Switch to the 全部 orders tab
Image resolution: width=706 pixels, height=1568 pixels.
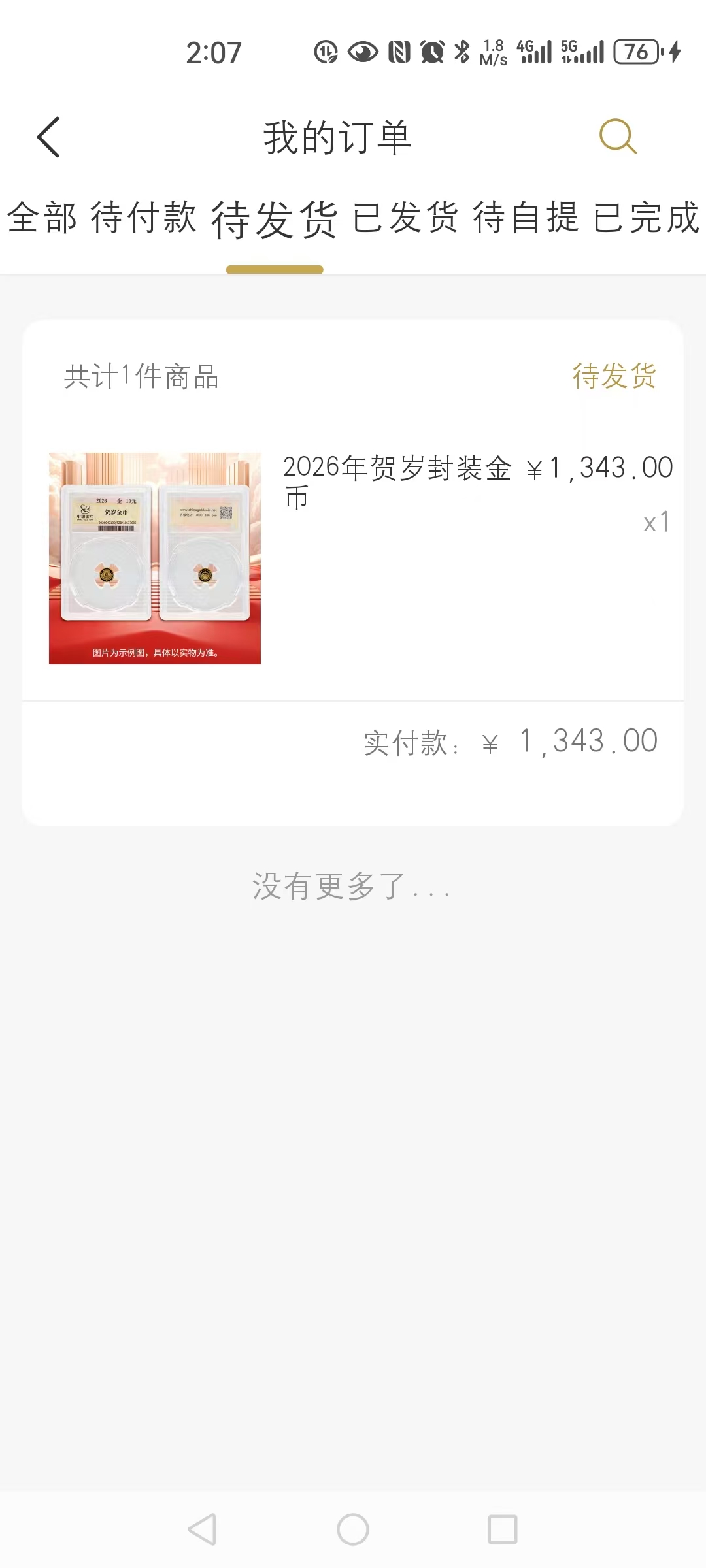point(42,218)
